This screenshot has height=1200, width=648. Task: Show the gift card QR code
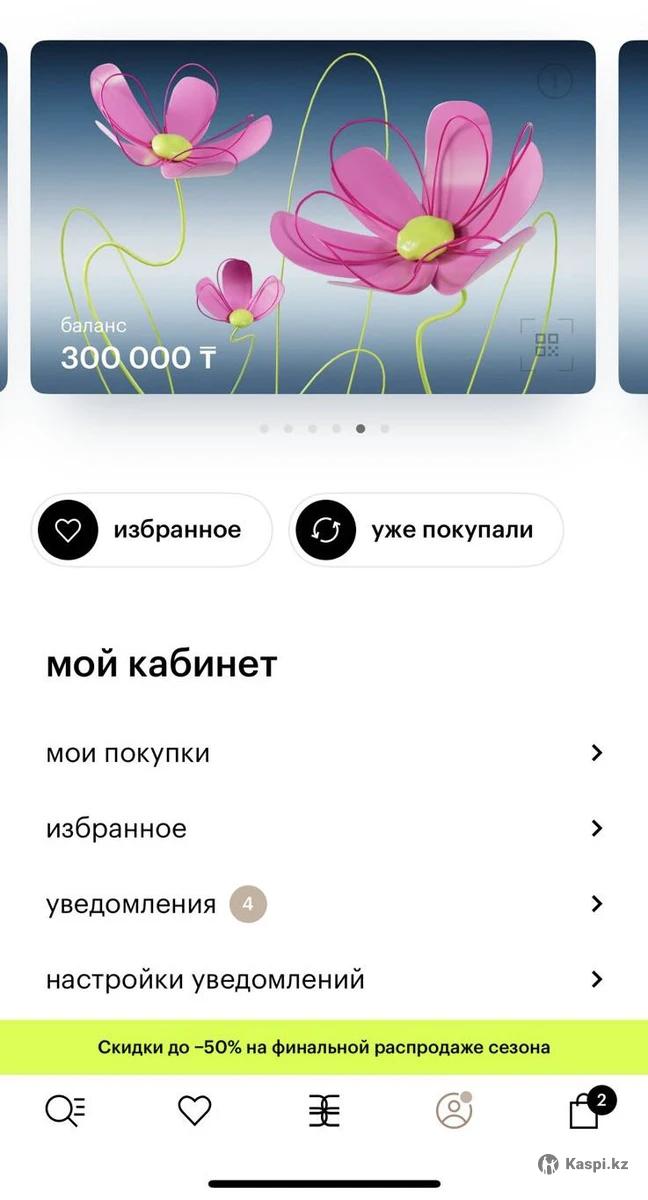click(x=547, y=345)
